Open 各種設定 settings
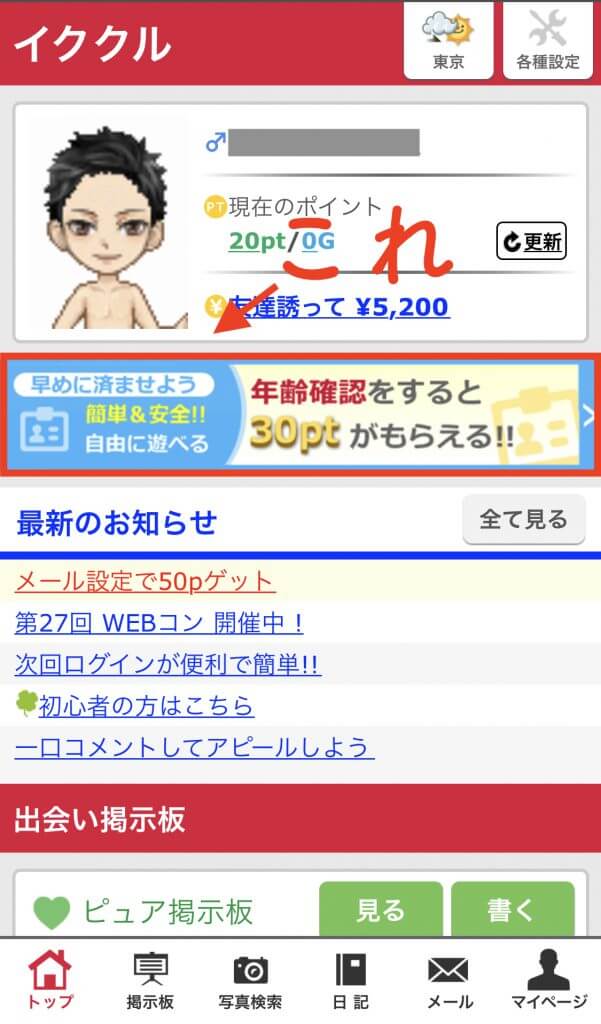This screenshot has height=1024, width=601. click(547, 38)
